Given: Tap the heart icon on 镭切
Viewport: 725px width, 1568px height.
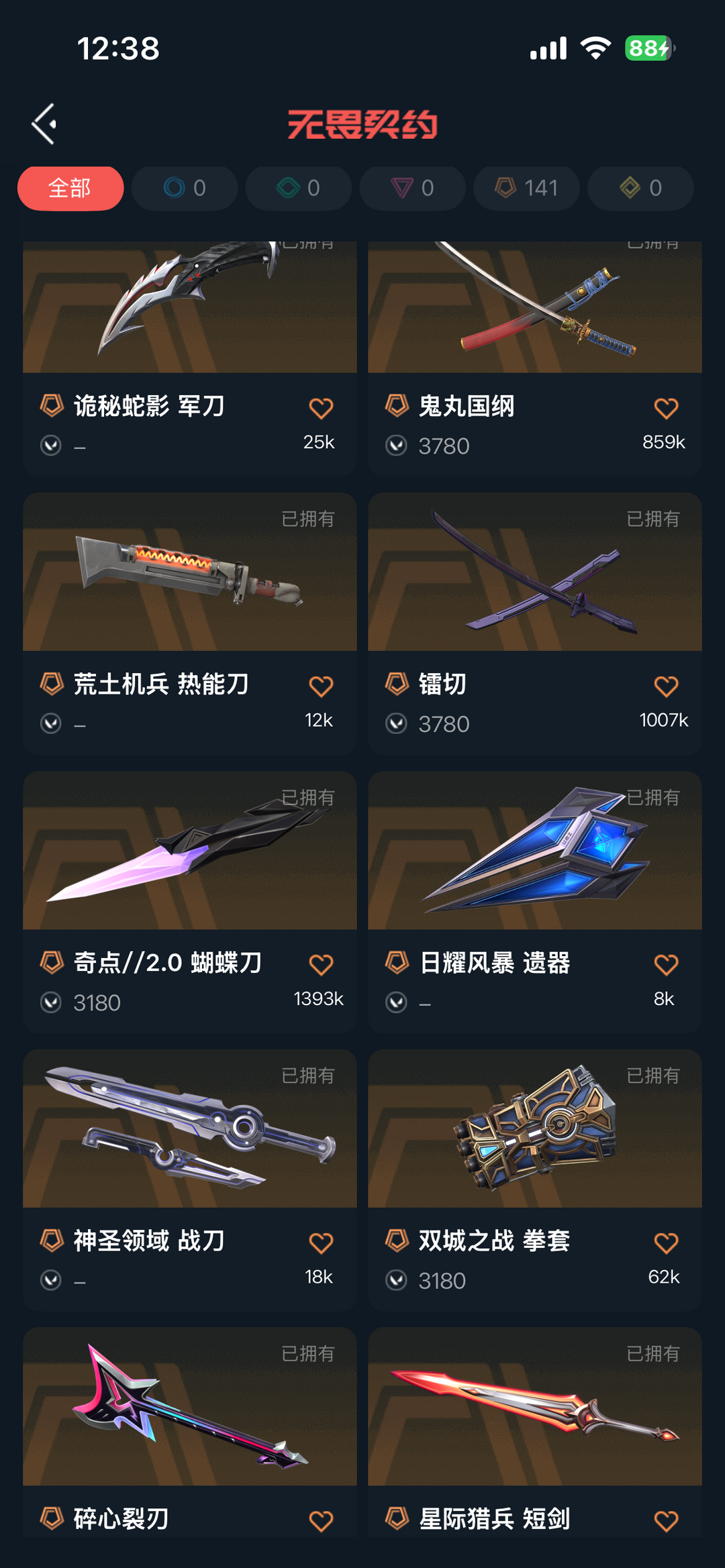Looking at the screenshot, I should pyautogui.click(x=666, y=686).
